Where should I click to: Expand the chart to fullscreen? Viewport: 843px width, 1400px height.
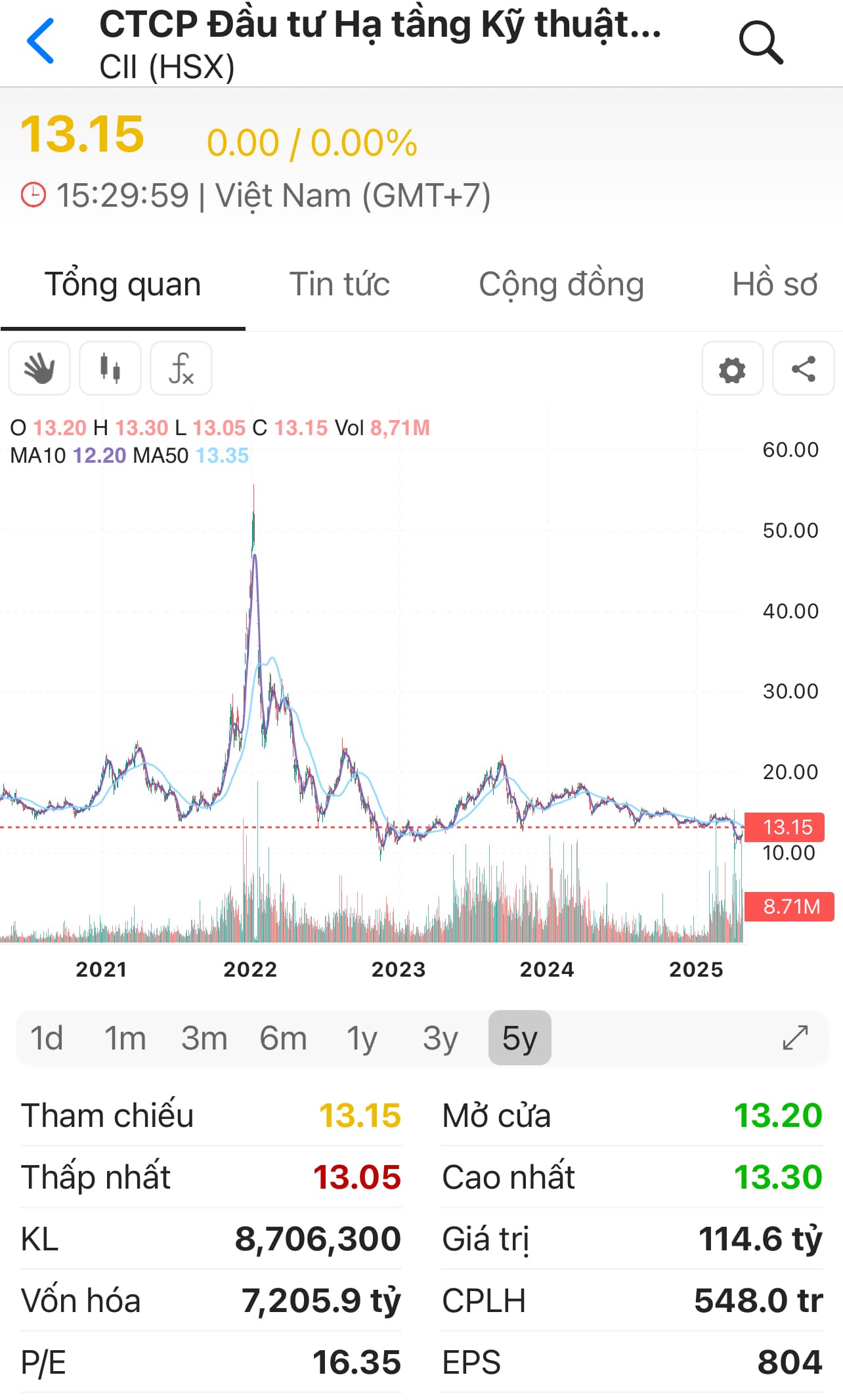click(x=795, y=1038)
